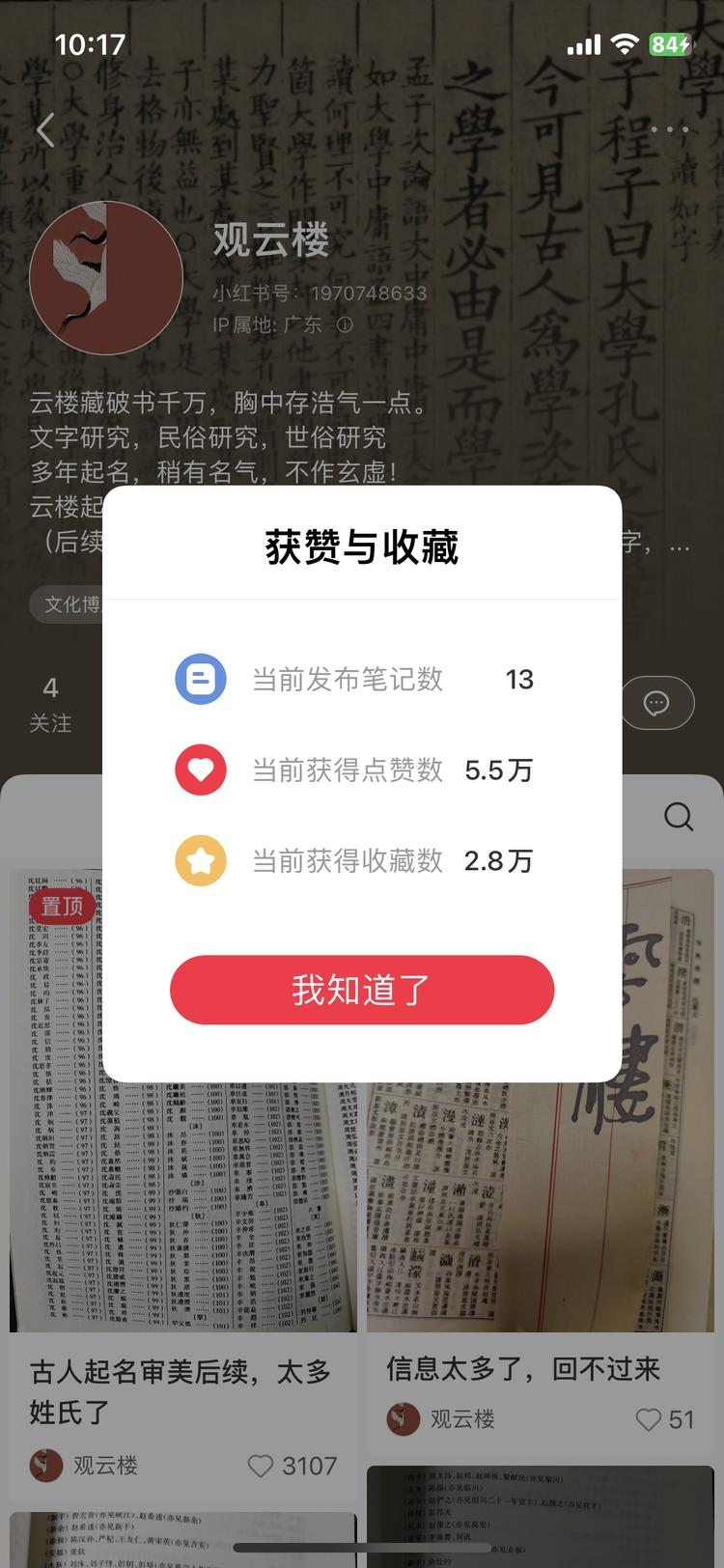Screen dimensions: 724x1568
Task: Tap 获赞与收藏 dialog title
Action: (362, 546)
